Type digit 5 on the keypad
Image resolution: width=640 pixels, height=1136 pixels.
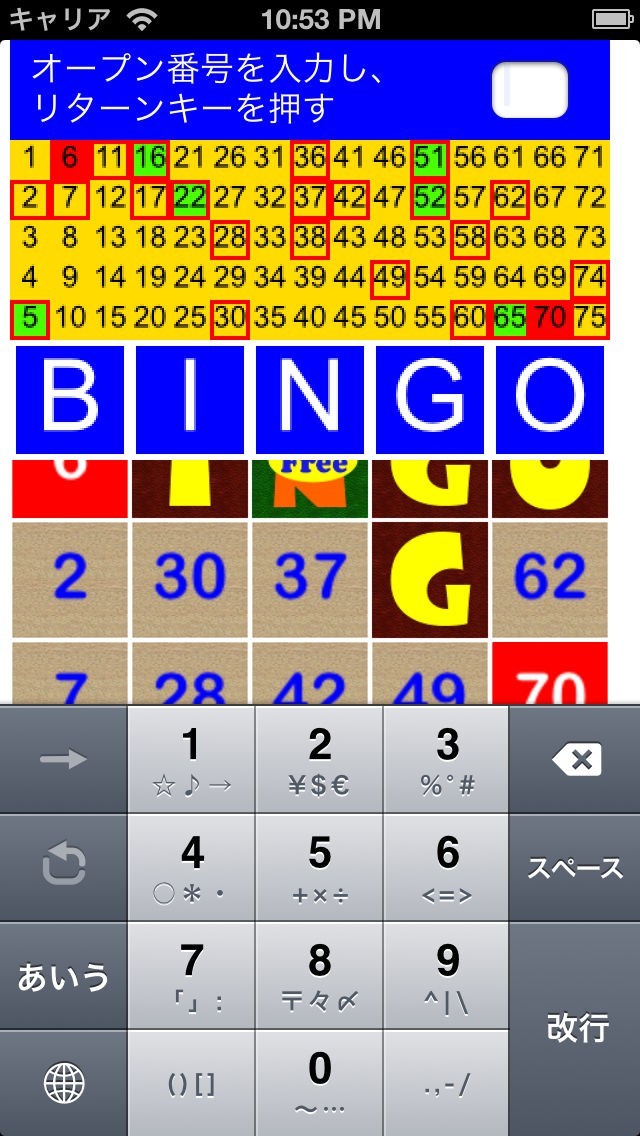point(319,866)
